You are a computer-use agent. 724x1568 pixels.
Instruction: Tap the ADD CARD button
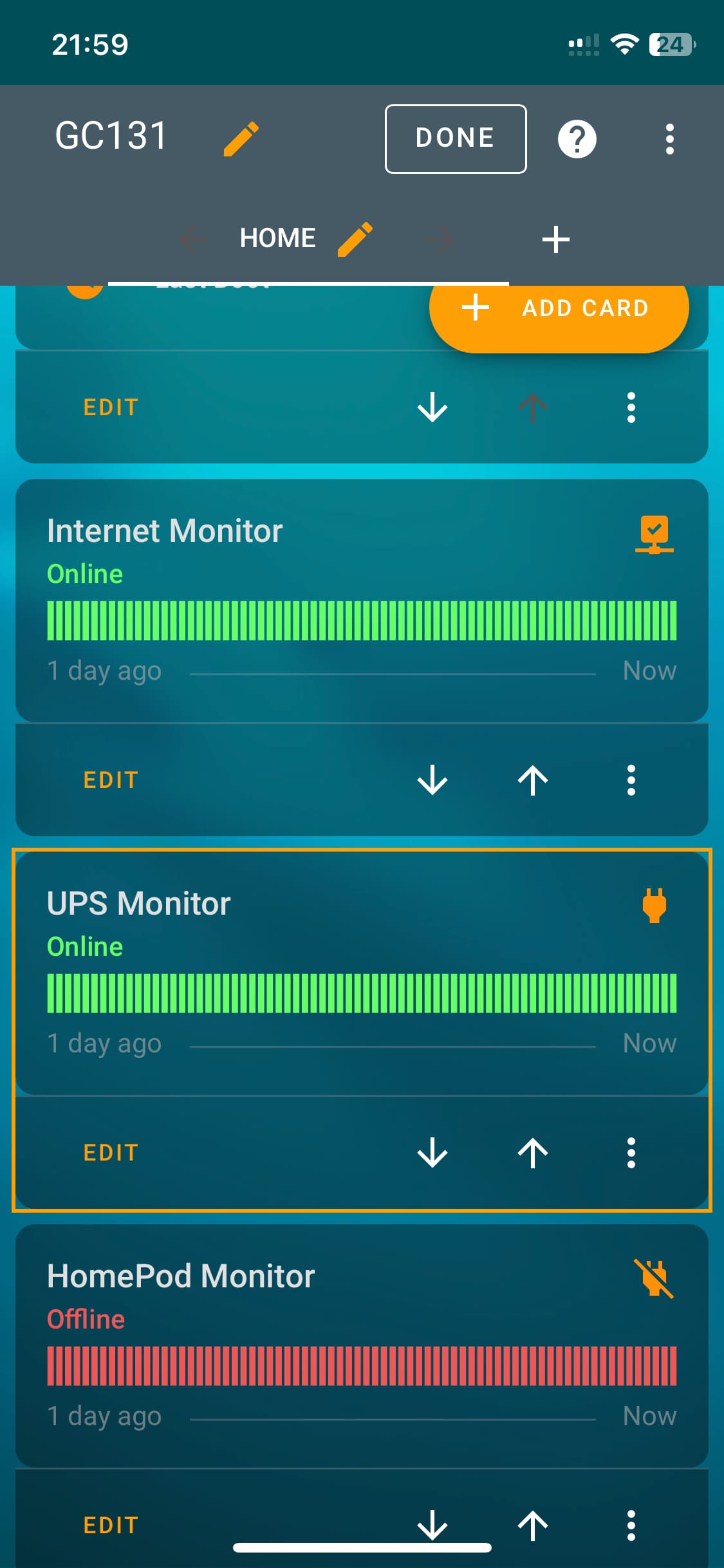(x=559, y=308)
